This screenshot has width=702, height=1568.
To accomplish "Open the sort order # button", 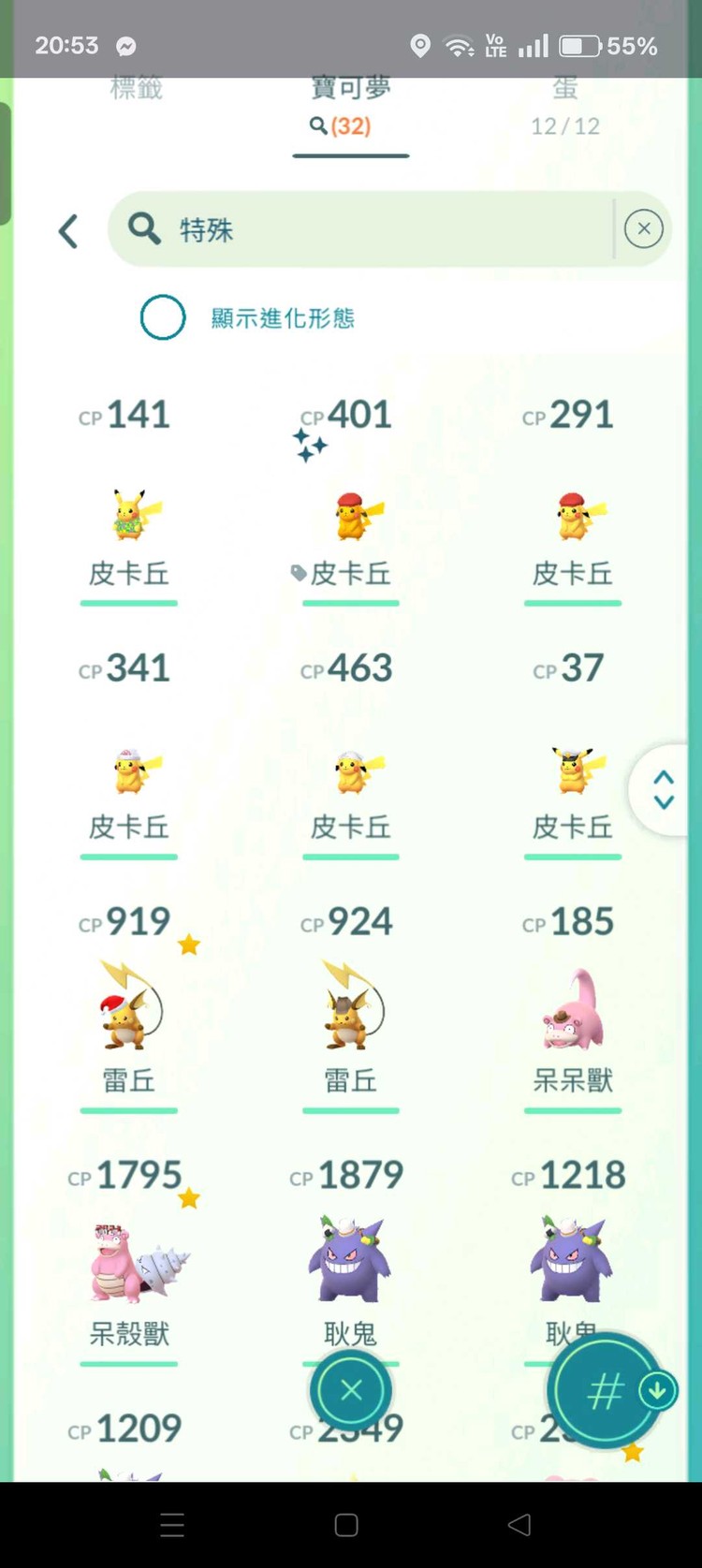I will [604, 1392].
